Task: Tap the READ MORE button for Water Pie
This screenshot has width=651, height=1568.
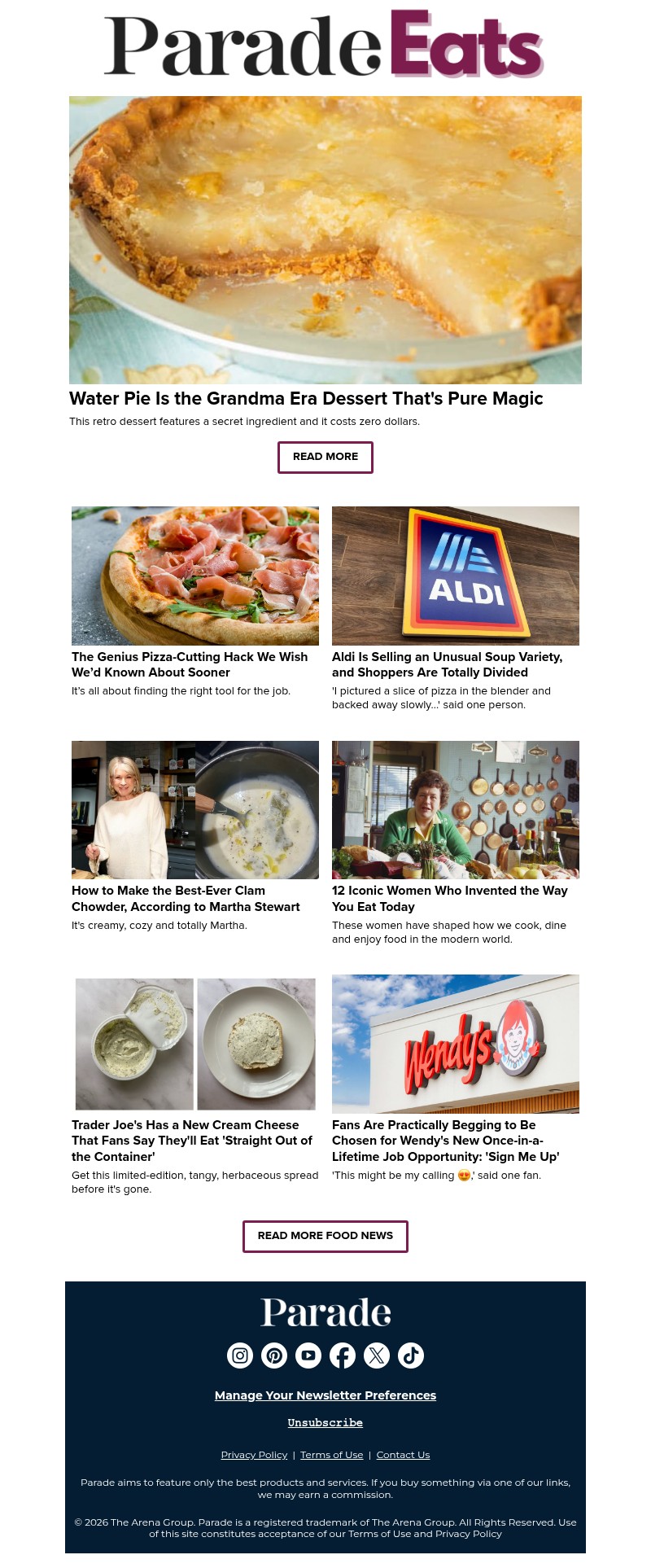Action: (325, 457)
